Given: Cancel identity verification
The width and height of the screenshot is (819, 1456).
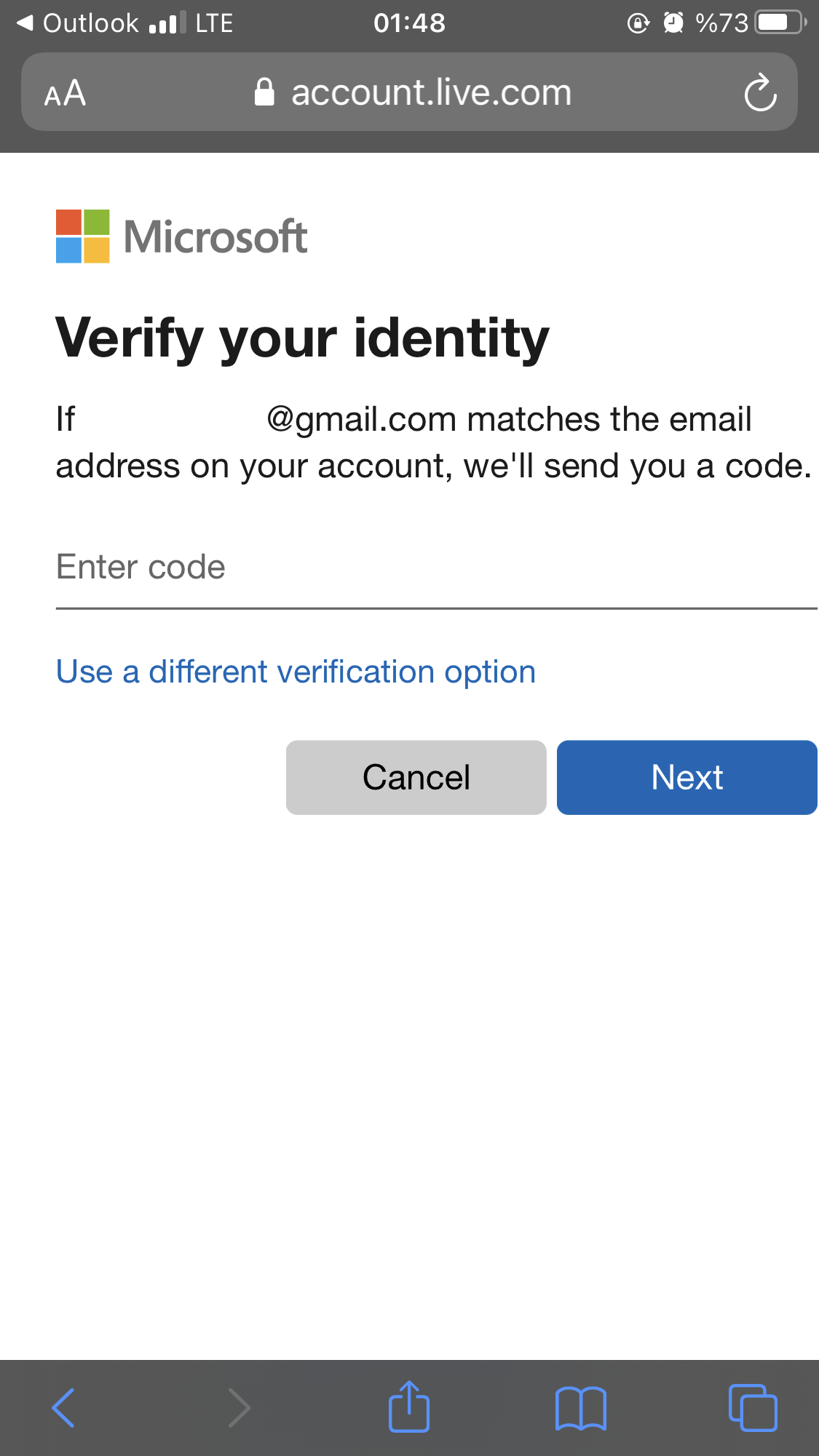Looking at the screenshot, I should tap(416, 777).
